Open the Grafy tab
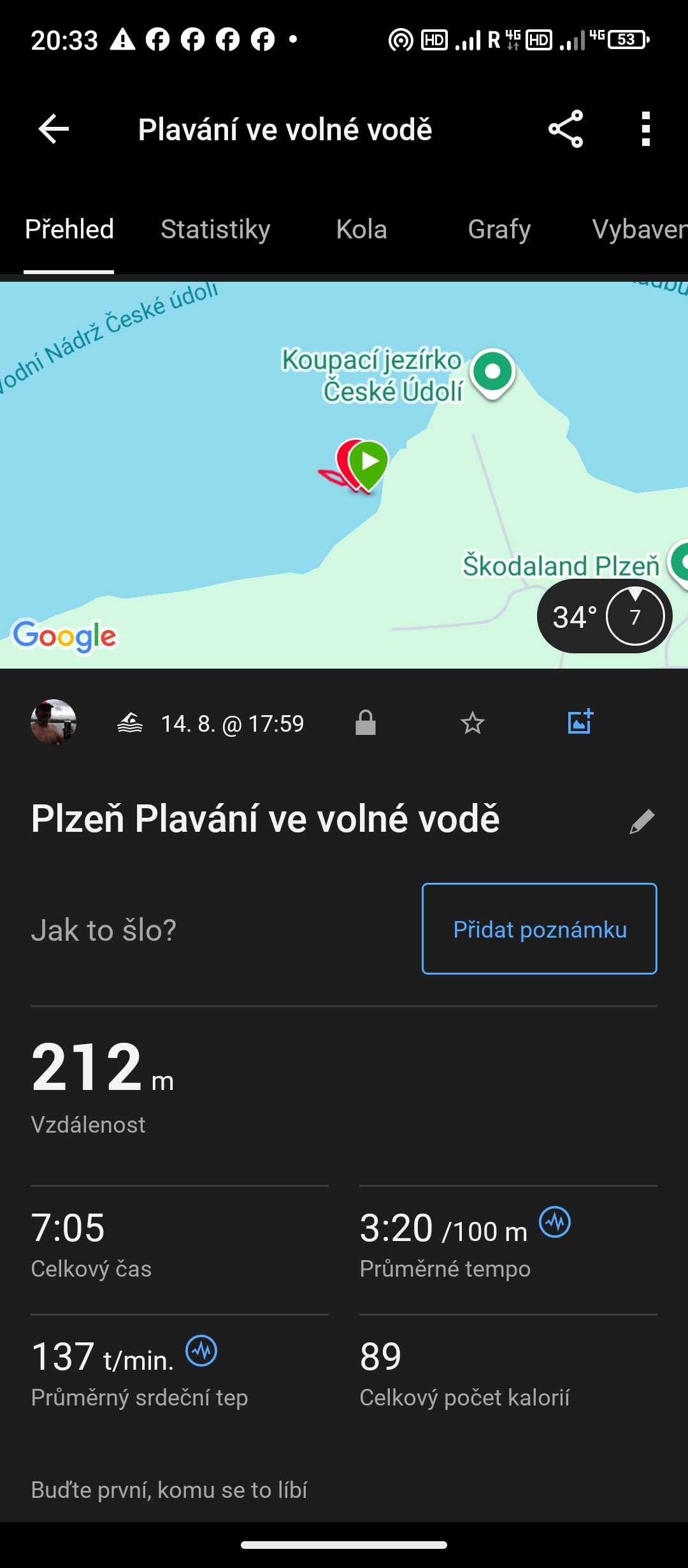This screenshot has height=1568, width=688. [499, 229]
